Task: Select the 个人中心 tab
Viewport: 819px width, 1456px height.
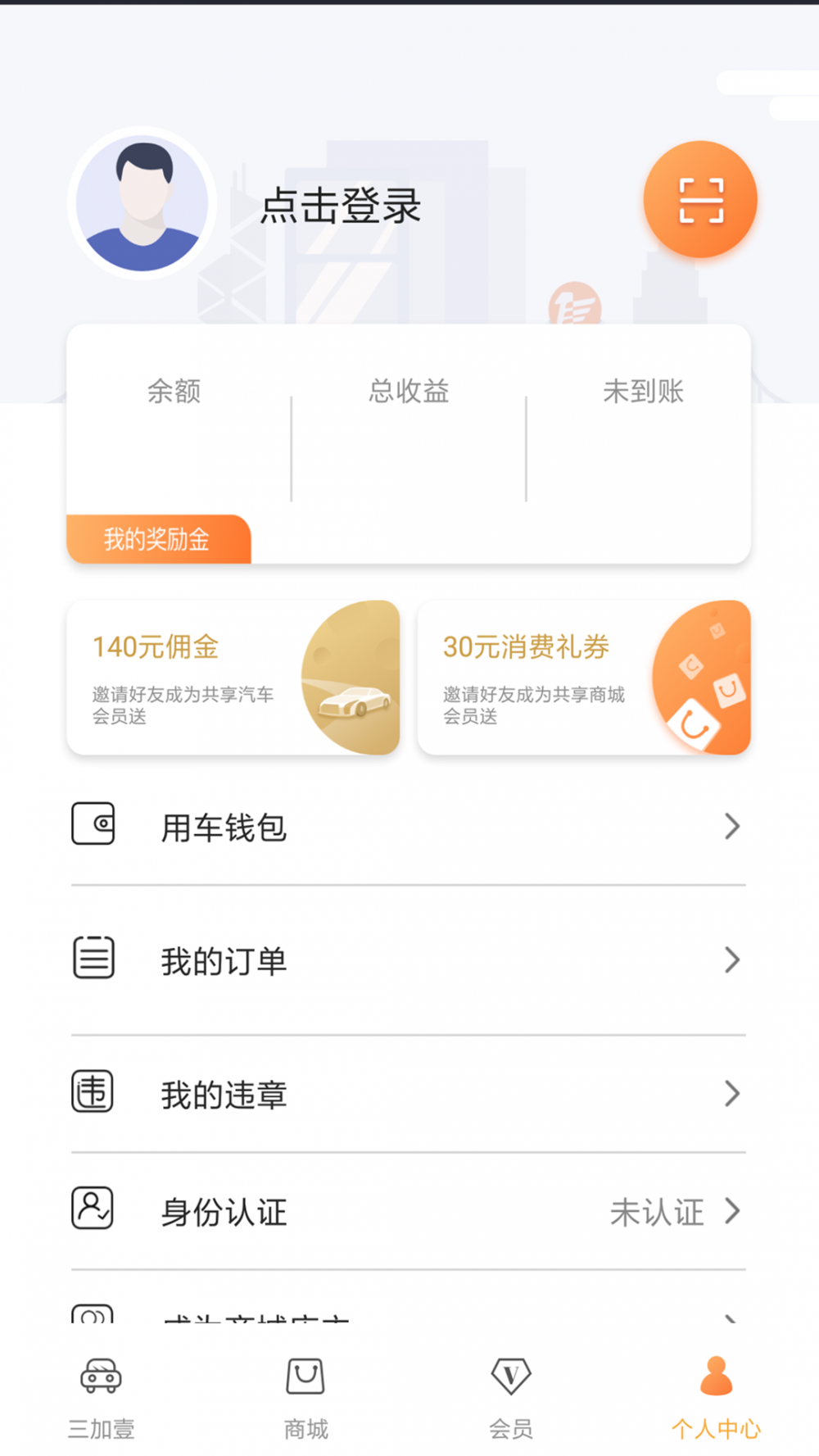Action: pos(716,1396)
